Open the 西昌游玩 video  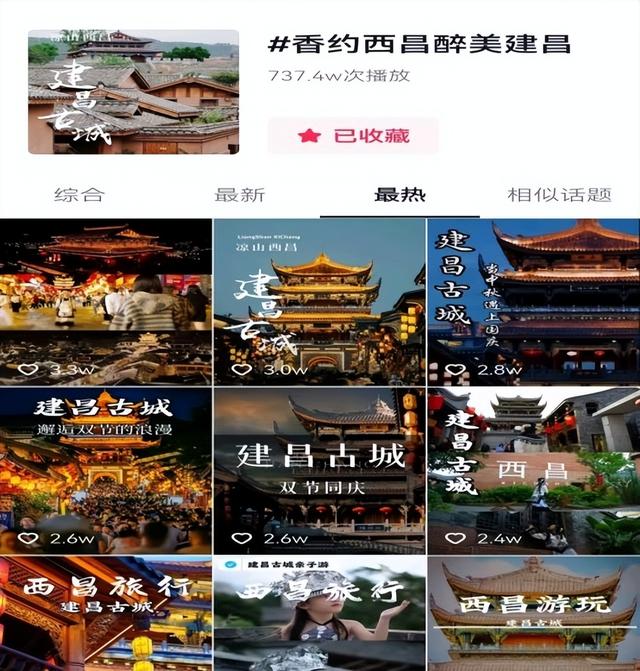533,615
